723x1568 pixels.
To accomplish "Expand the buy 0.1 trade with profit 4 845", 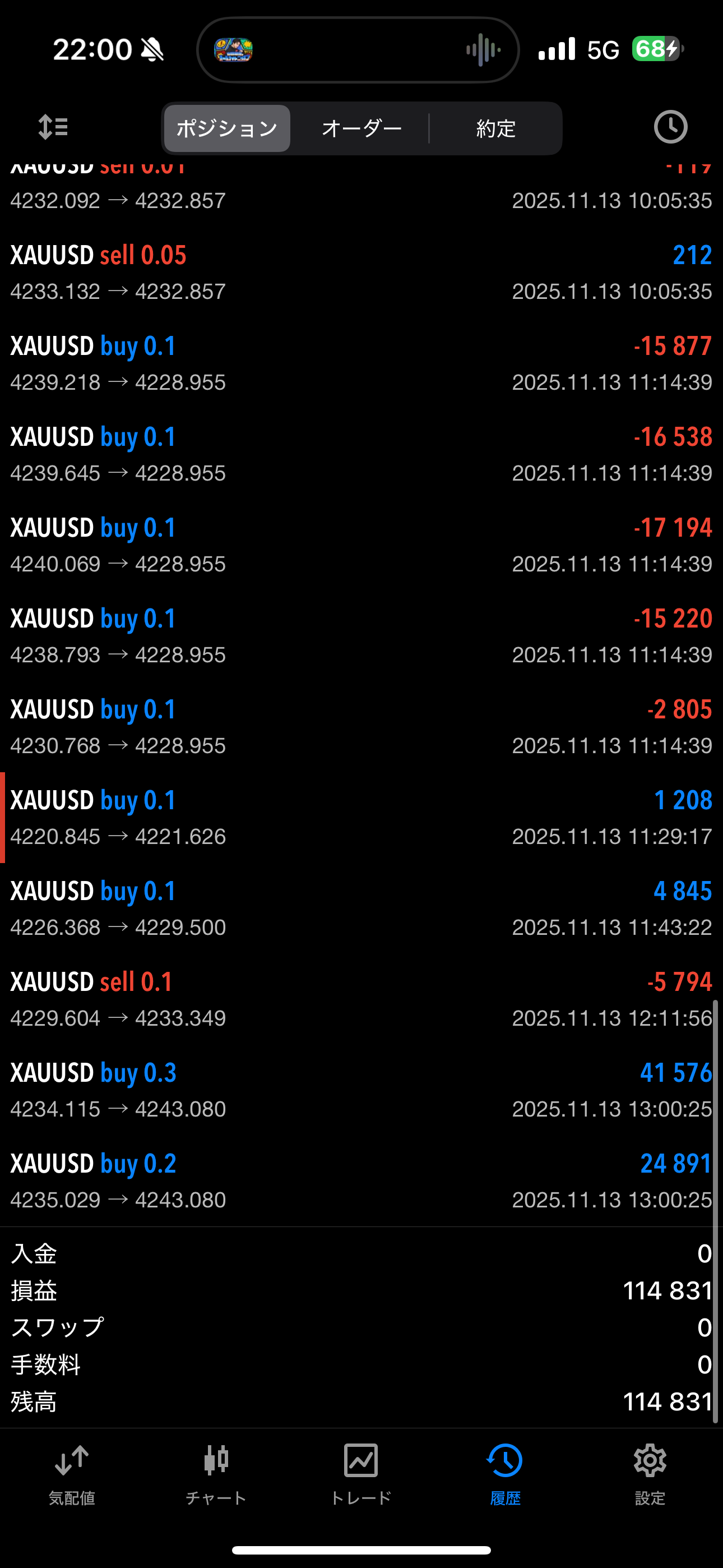I will [x=361, y=908].
